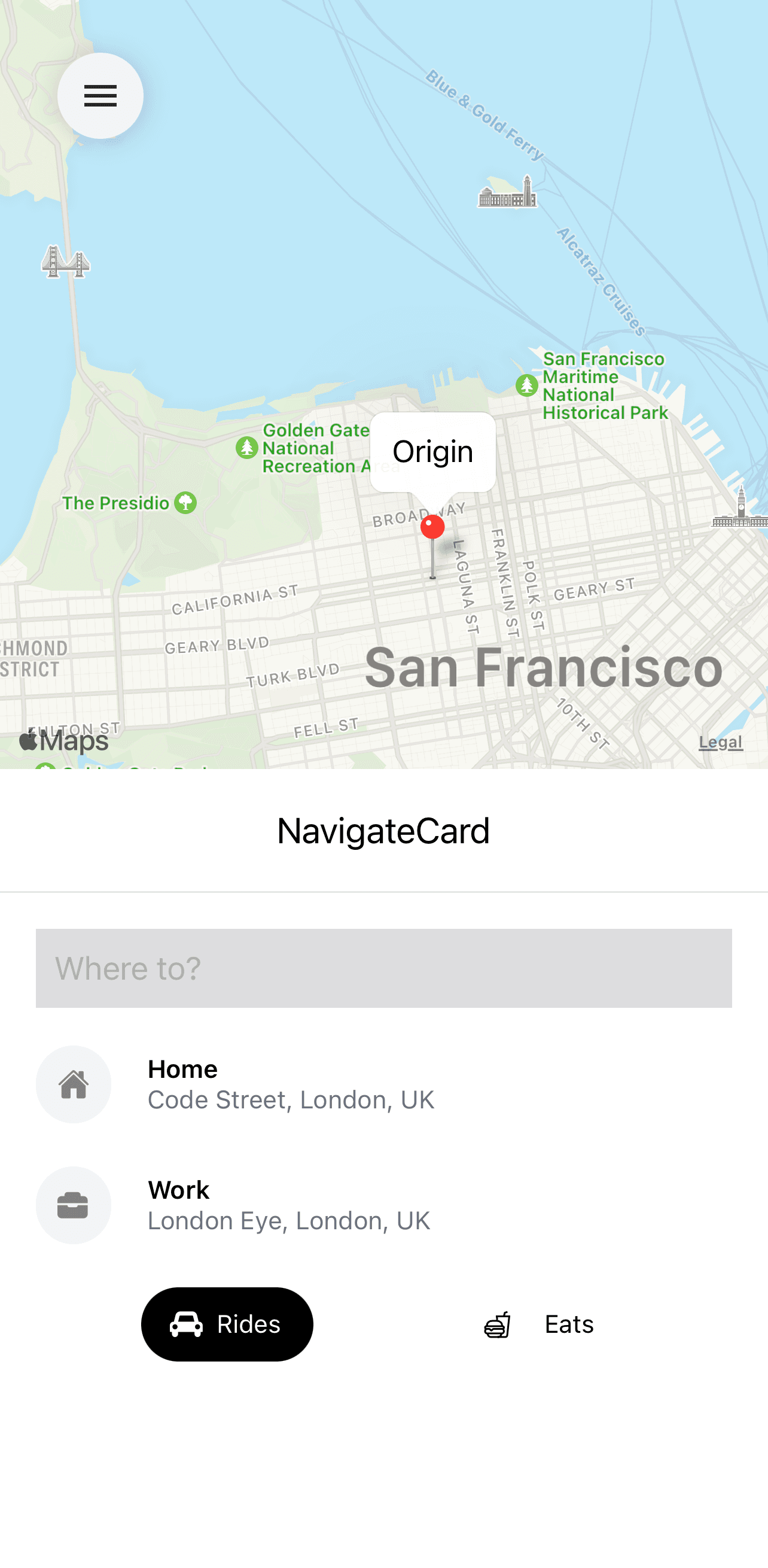This screenshot has height=1568, width=768.
Task: Tap the "Where to?" destination field
Action: (x=383, y=968)
